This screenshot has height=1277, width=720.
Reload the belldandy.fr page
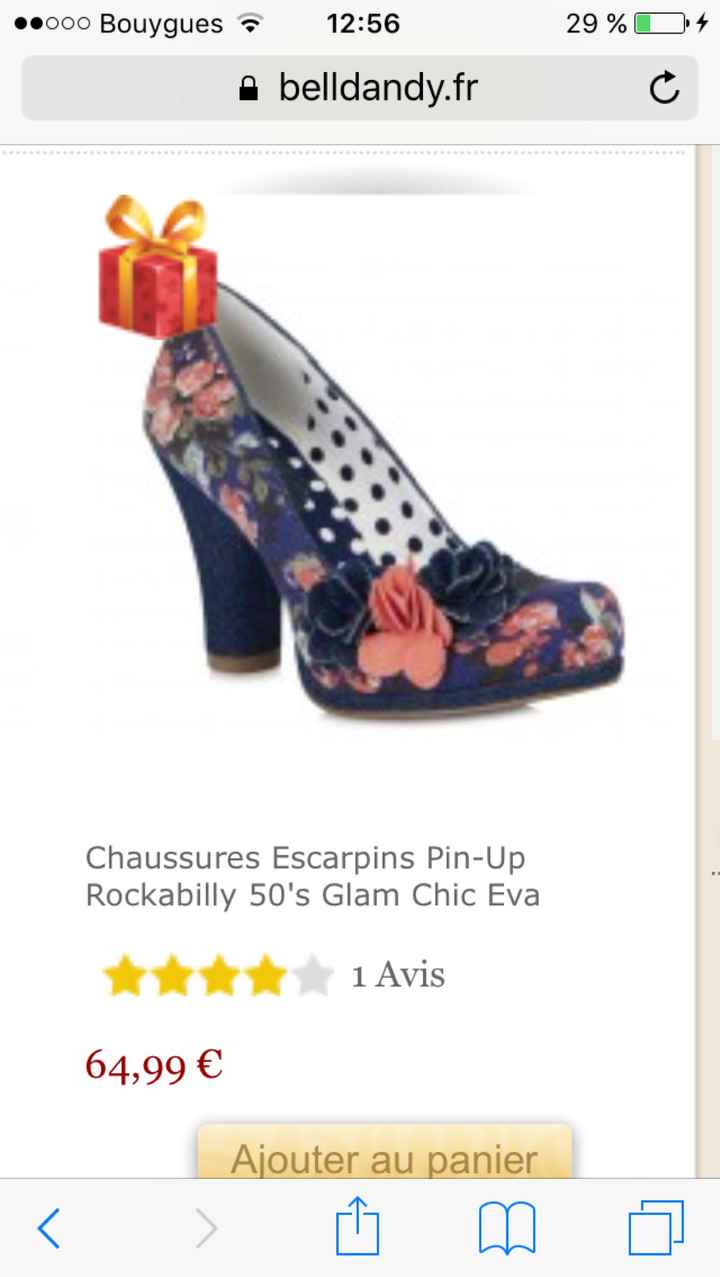pos(664,89)
